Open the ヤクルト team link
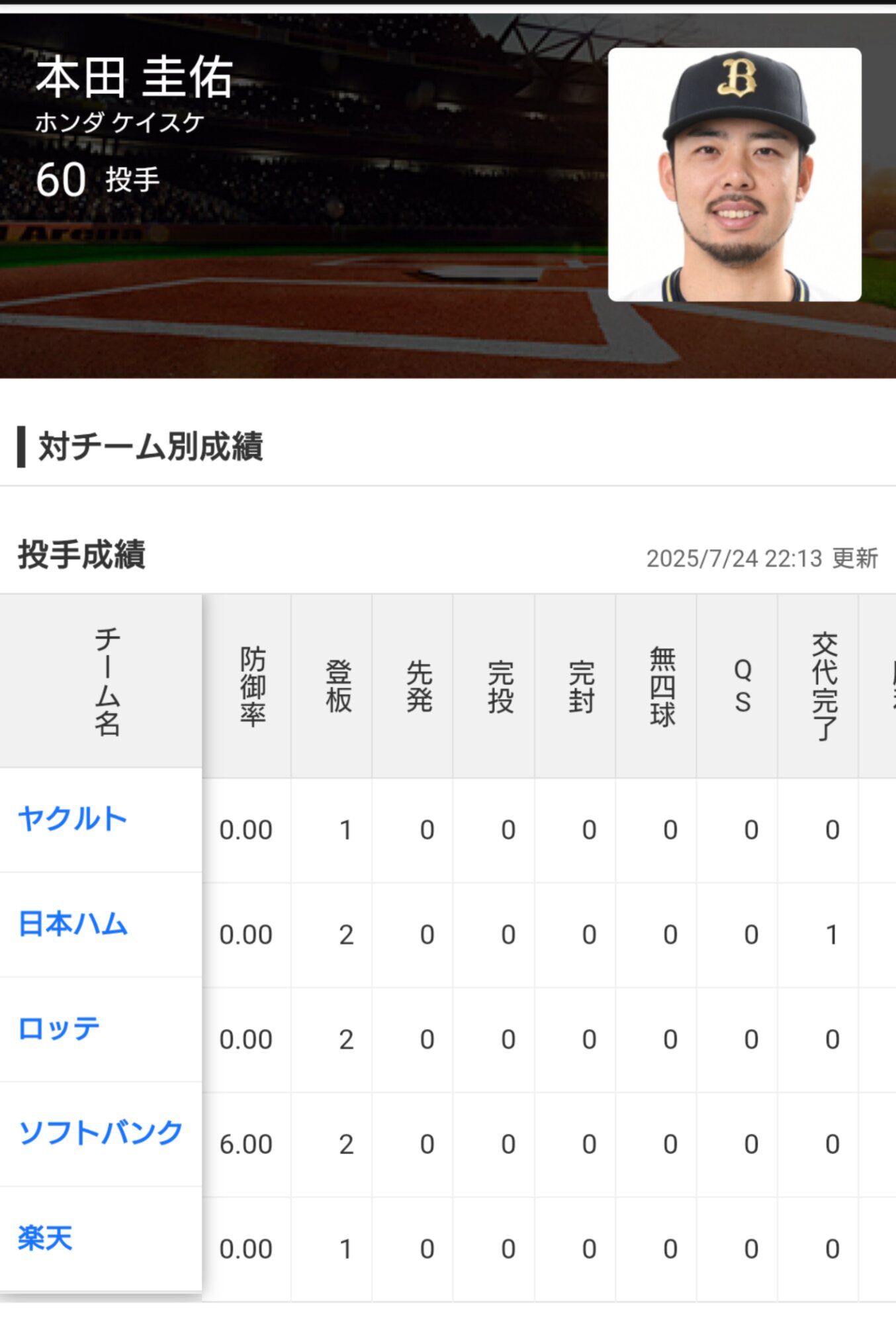896x1324 pixels. pyautogui.click(x=72, y=819)
